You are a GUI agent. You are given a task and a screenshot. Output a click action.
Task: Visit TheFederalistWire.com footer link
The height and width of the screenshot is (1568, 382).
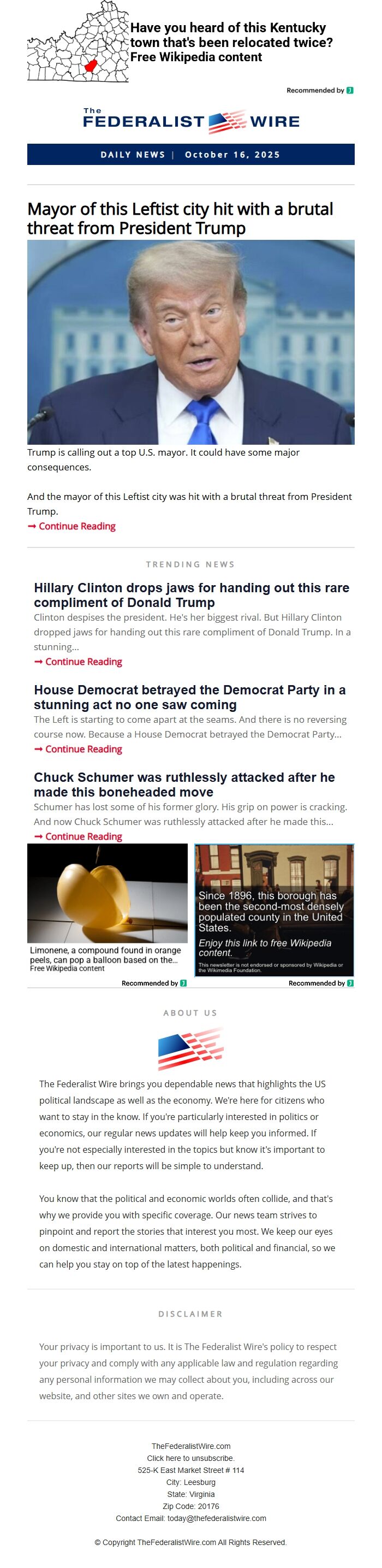pos(190,1446)
